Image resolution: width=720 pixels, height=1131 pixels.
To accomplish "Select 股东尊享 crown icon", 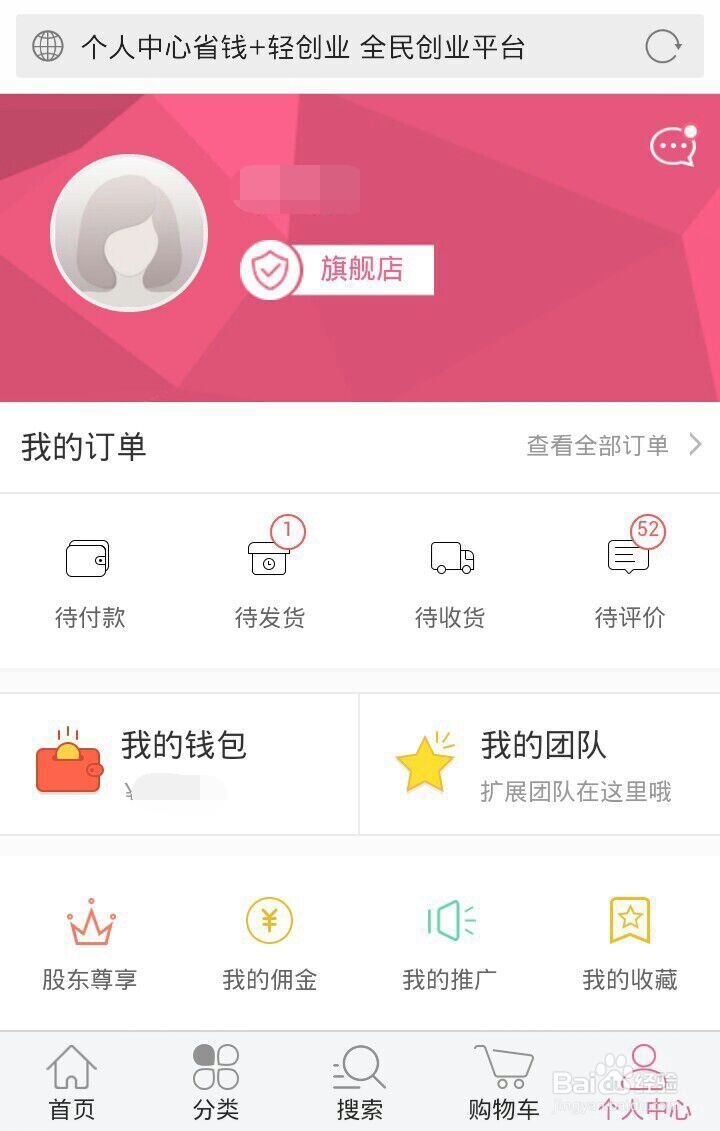I will coord(91,922).
